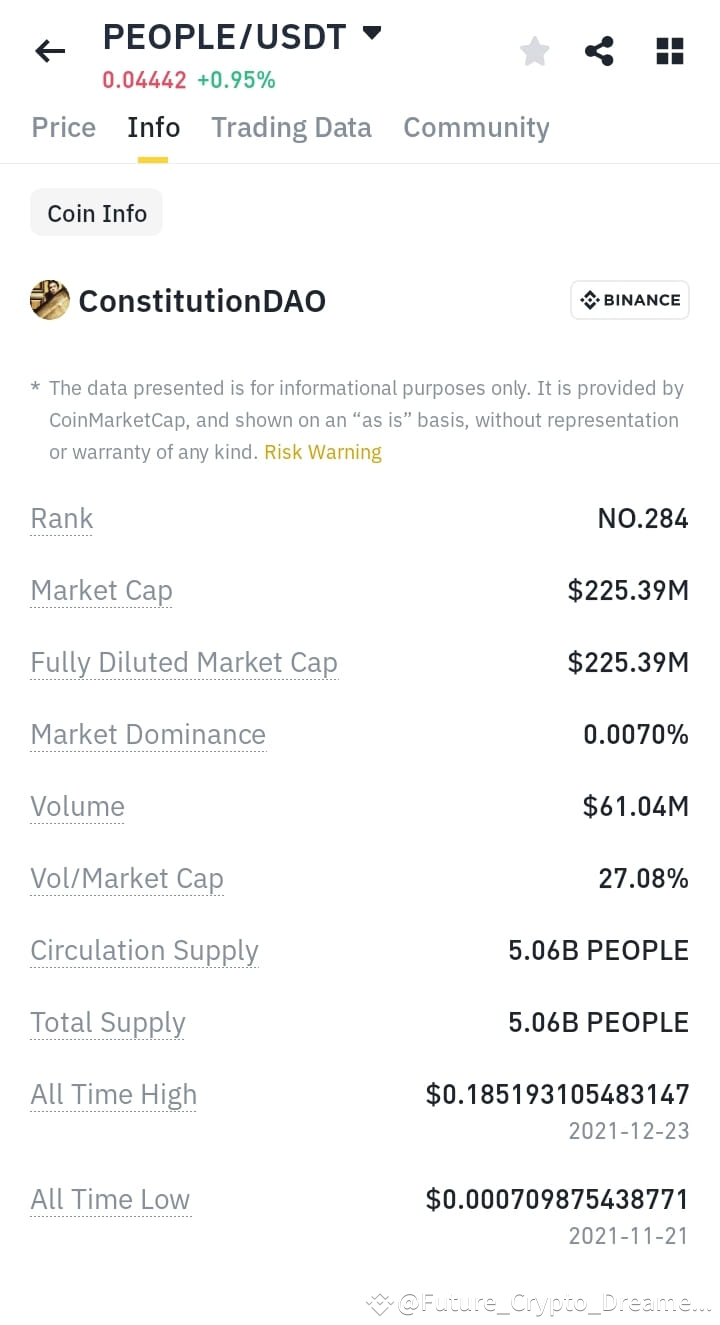
Task: Tap the ConstitutionDAO coin logo
Action: tap(49, 299)
